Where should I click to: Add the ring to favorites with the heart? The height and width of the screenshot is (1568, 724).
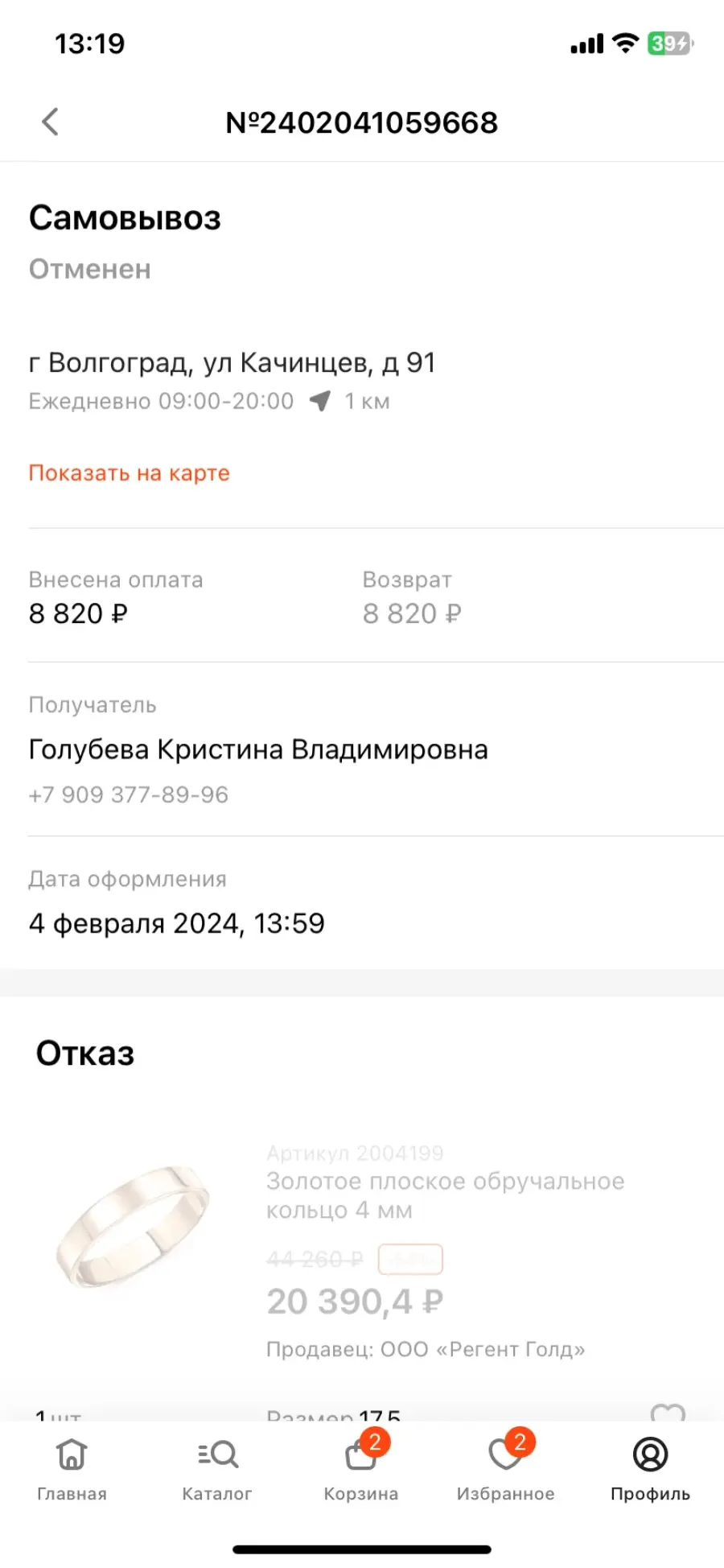(x=668, y=1413)
